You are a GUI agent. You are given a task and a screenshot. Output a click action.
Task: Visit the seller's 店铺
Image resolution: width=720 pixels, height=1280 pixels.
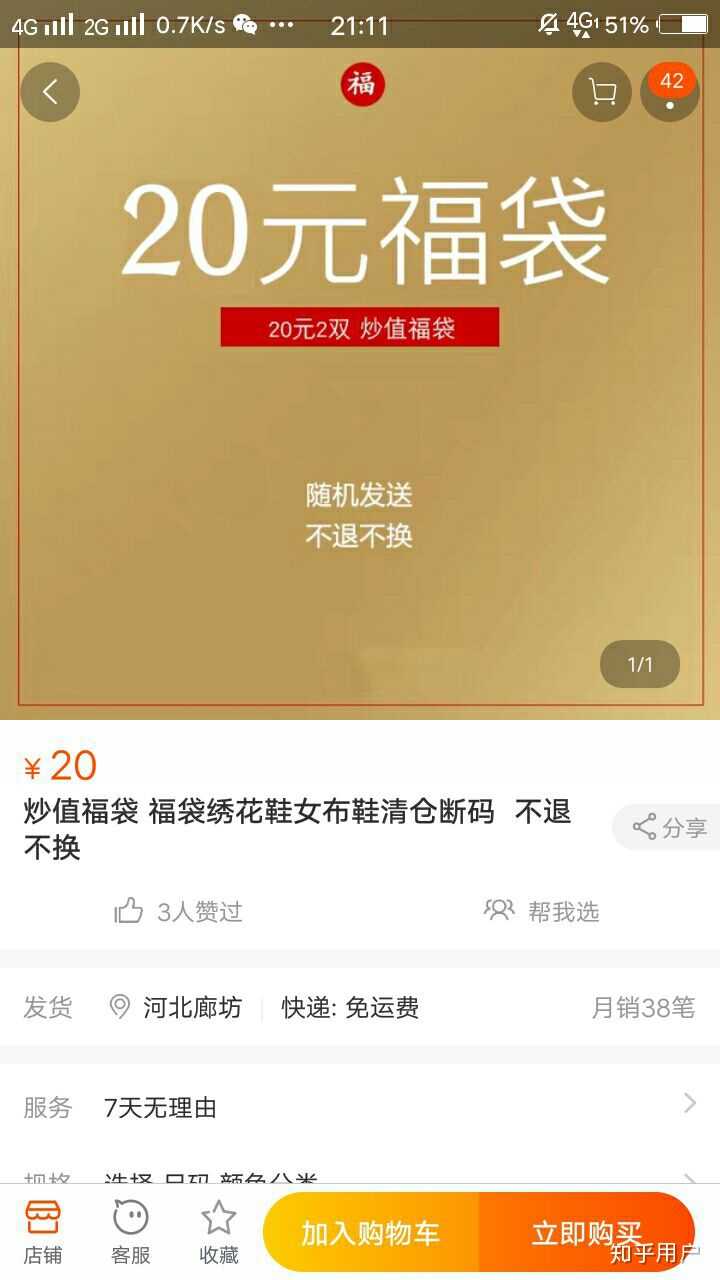[x=43, y=1232]
